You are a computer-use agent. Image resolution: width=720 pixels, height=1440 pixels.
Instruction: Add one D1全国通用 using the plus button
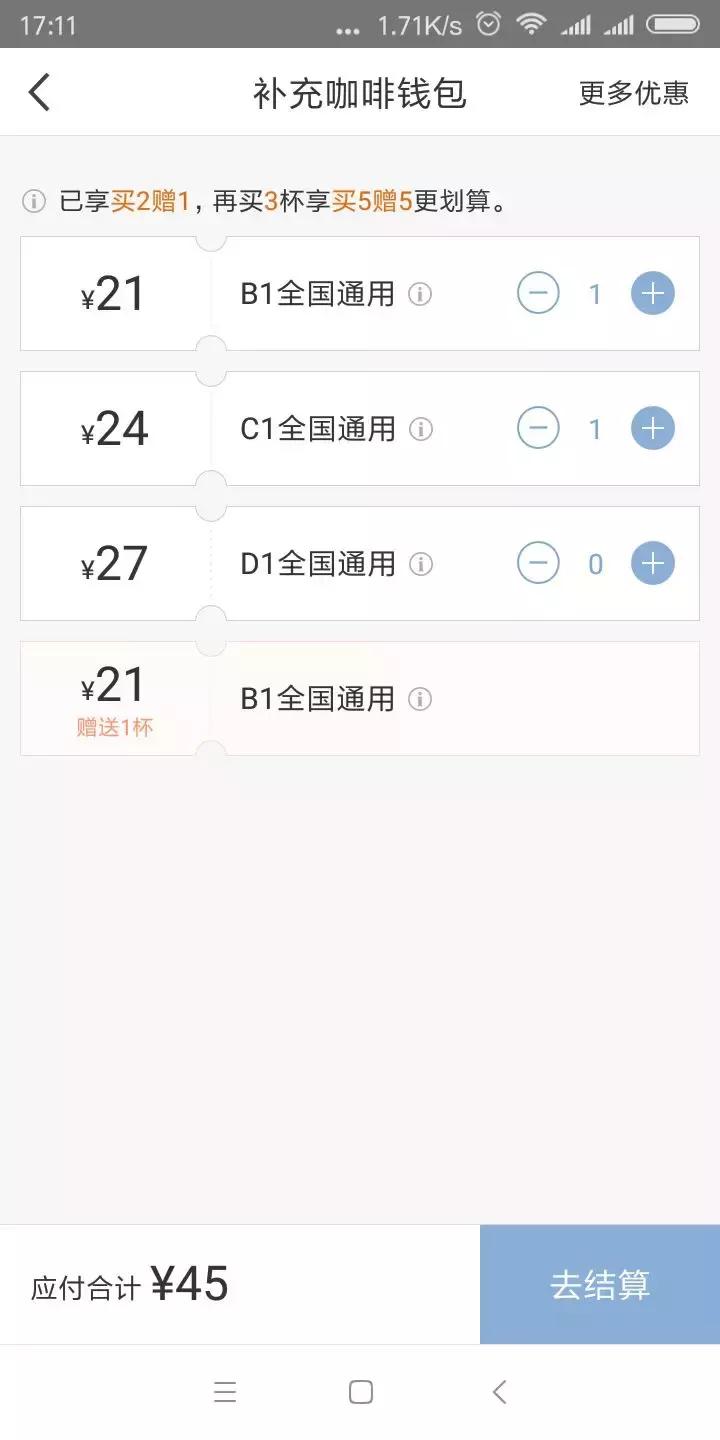651,563
